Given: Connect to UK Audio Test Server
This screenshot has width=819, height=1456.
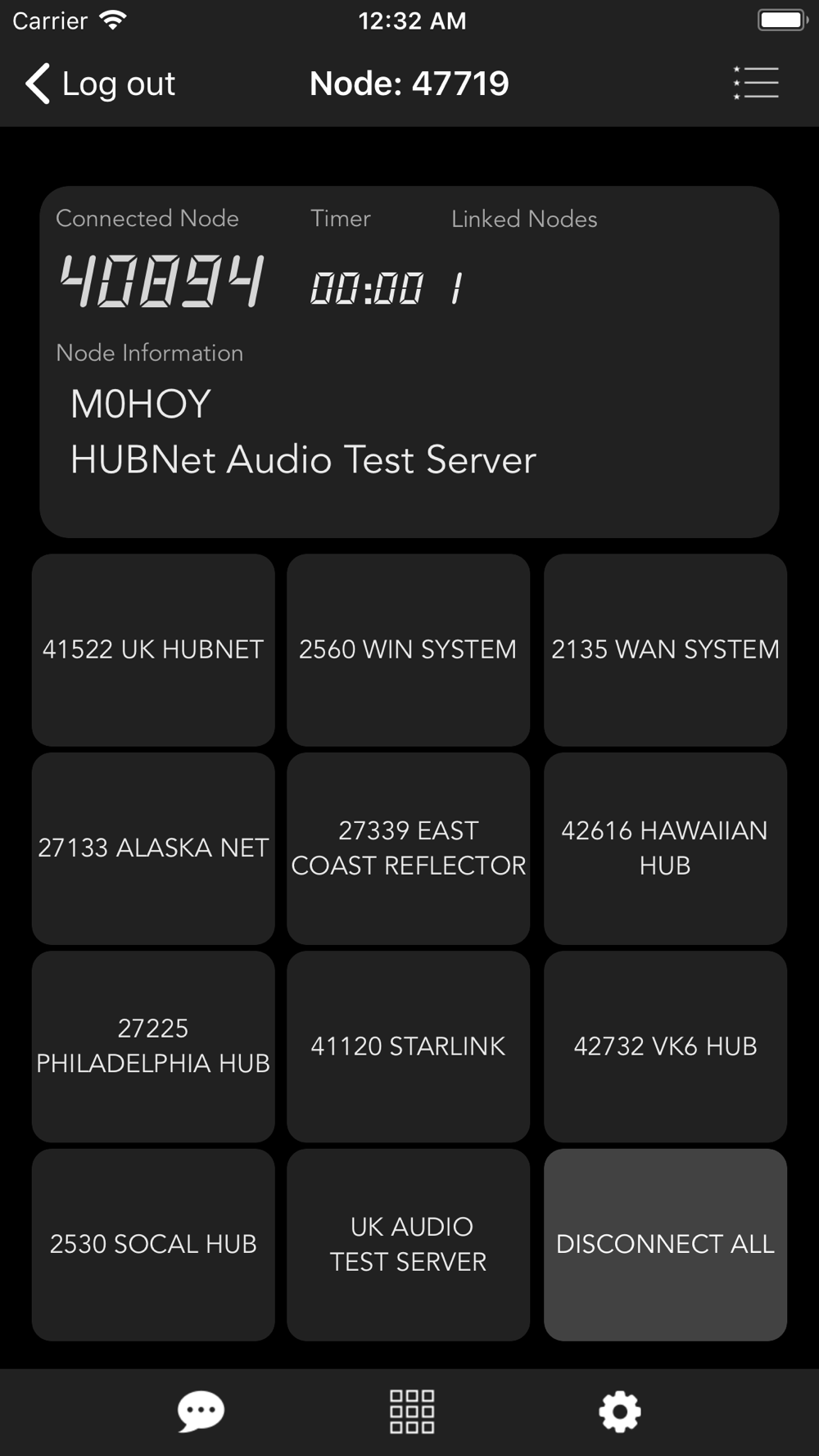Looking at the screenshot, I should click(408, 1244).
